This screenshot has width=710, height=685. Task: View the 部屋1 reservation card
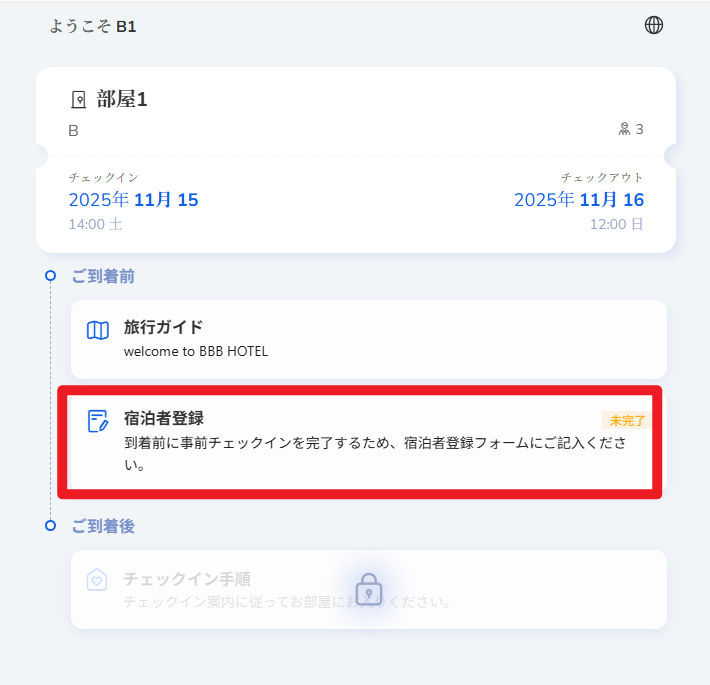coord(355,159)
